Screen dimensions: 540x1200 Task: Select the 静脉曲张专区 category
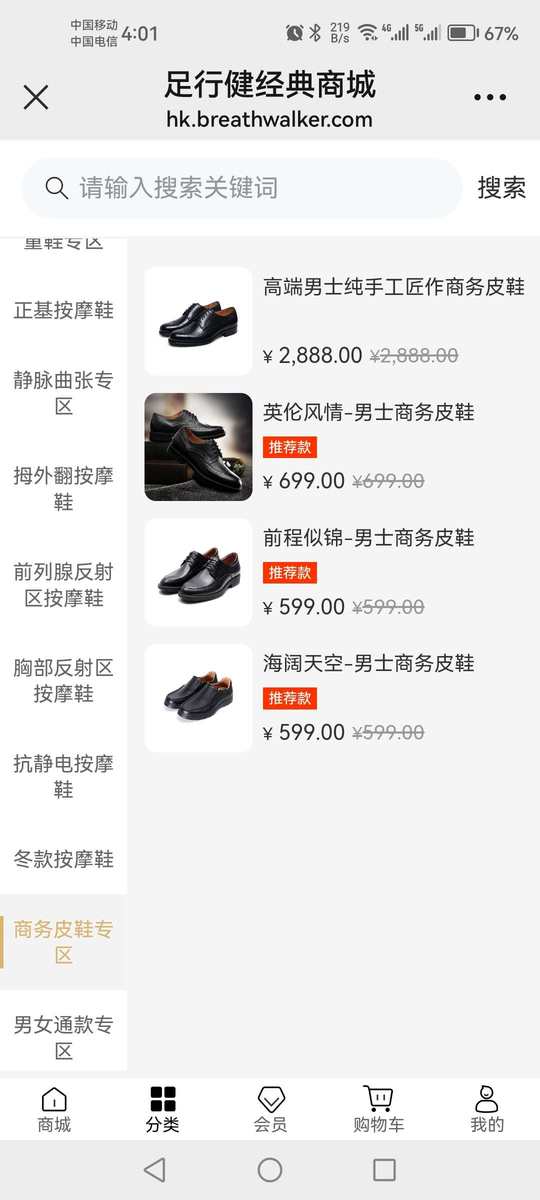(x=63, y=393)
